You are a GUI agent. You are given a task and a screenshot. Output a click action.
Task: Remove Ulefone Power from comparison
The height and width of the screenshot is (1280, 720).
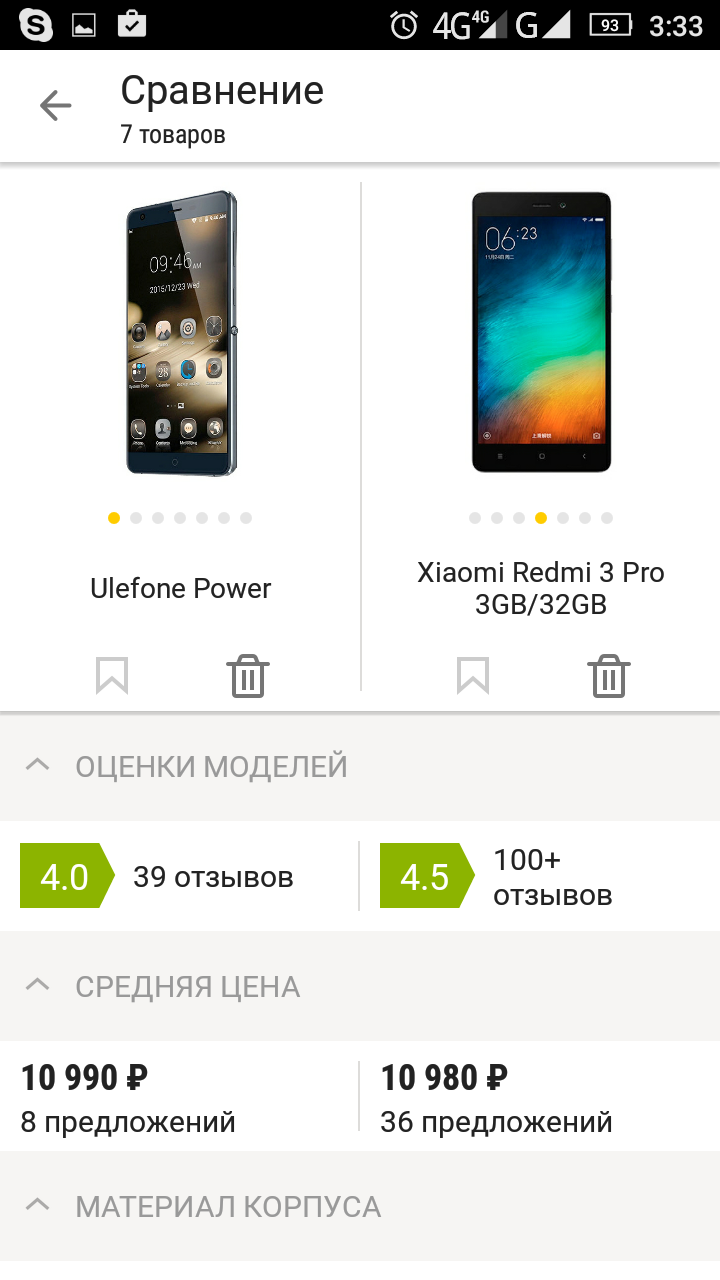point(248,676)
